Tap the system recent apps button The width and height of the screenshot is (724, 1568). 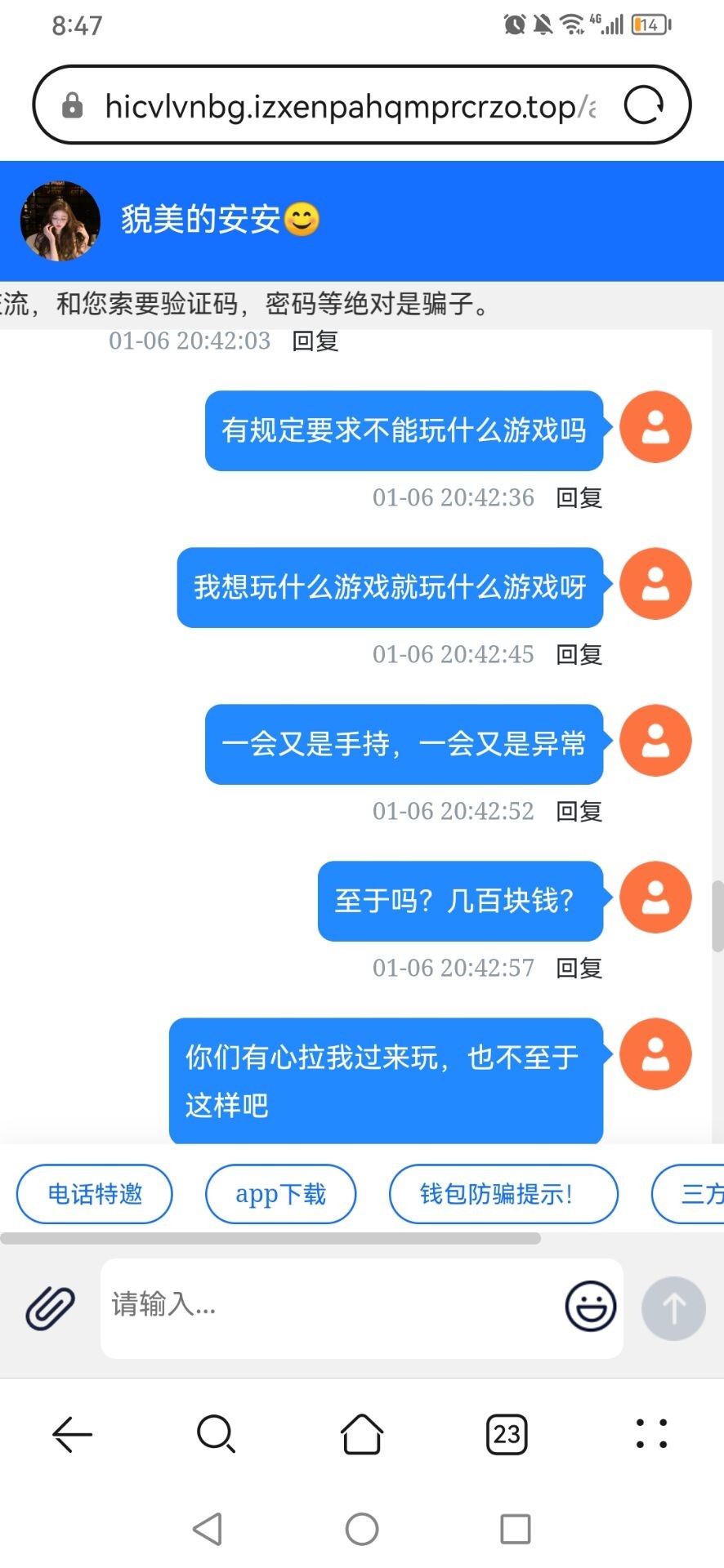[515, 1529]
